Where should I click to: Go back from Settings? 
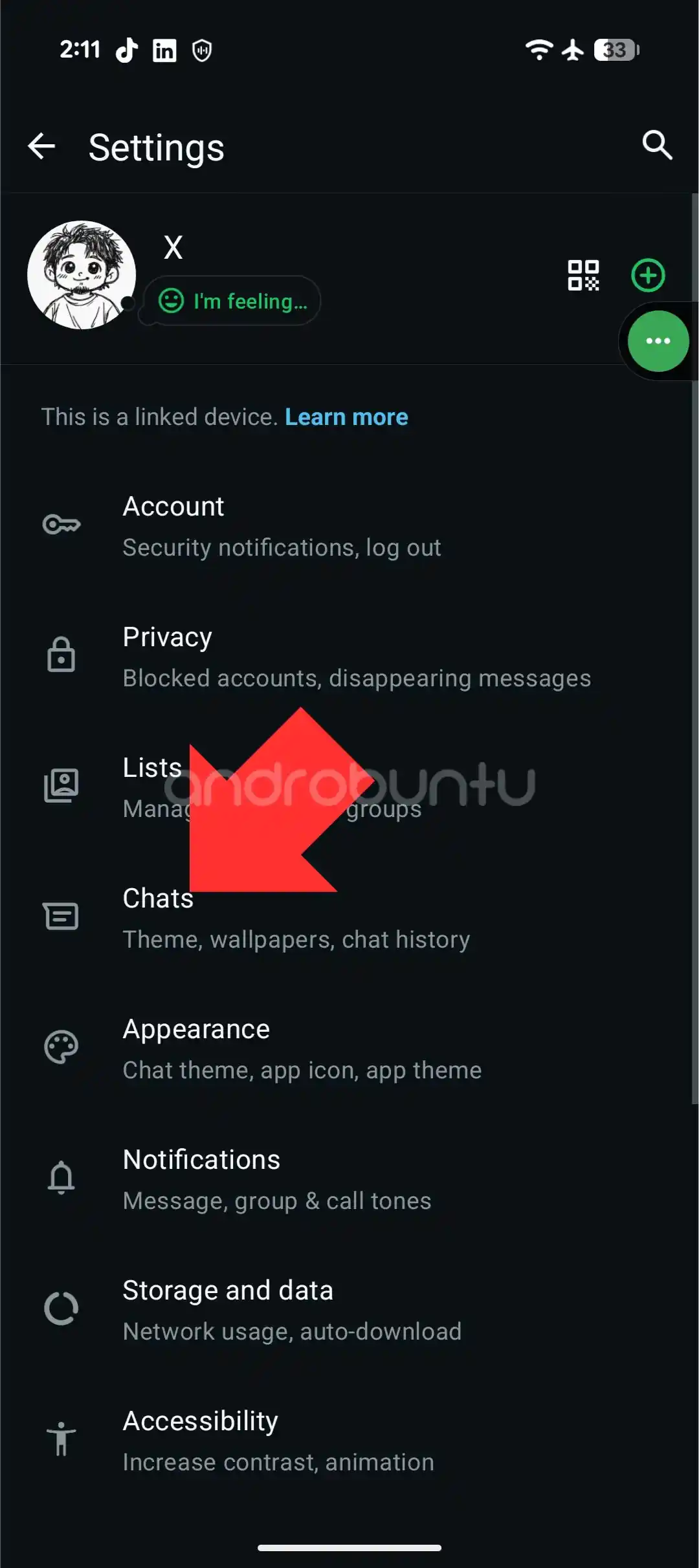point(42,146)
